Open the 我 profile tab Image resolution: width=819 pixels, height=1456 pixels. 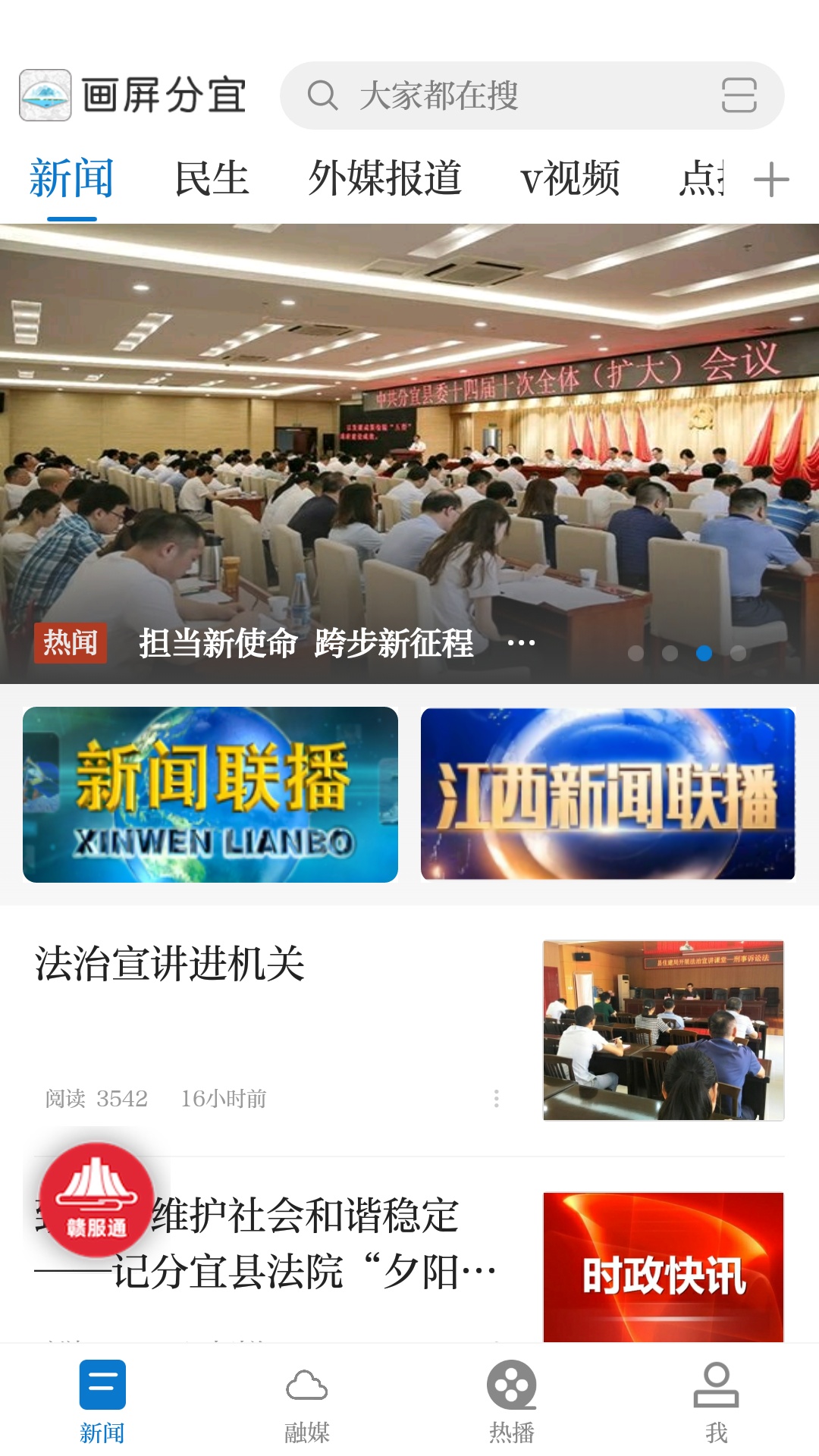(x=716, y=1403)
